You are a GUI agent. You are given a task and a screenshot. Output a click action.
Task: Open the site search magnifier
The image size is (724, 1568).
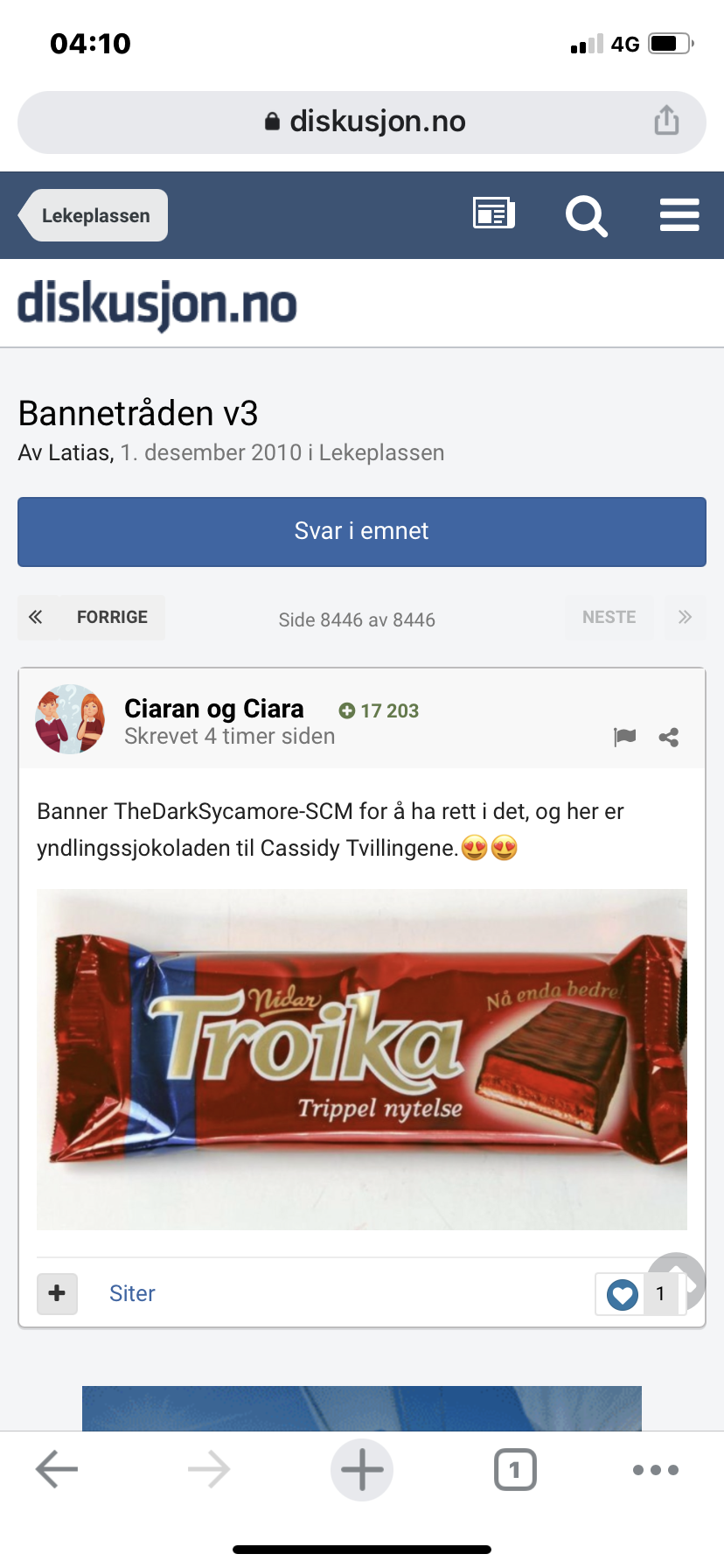(586, 215)
